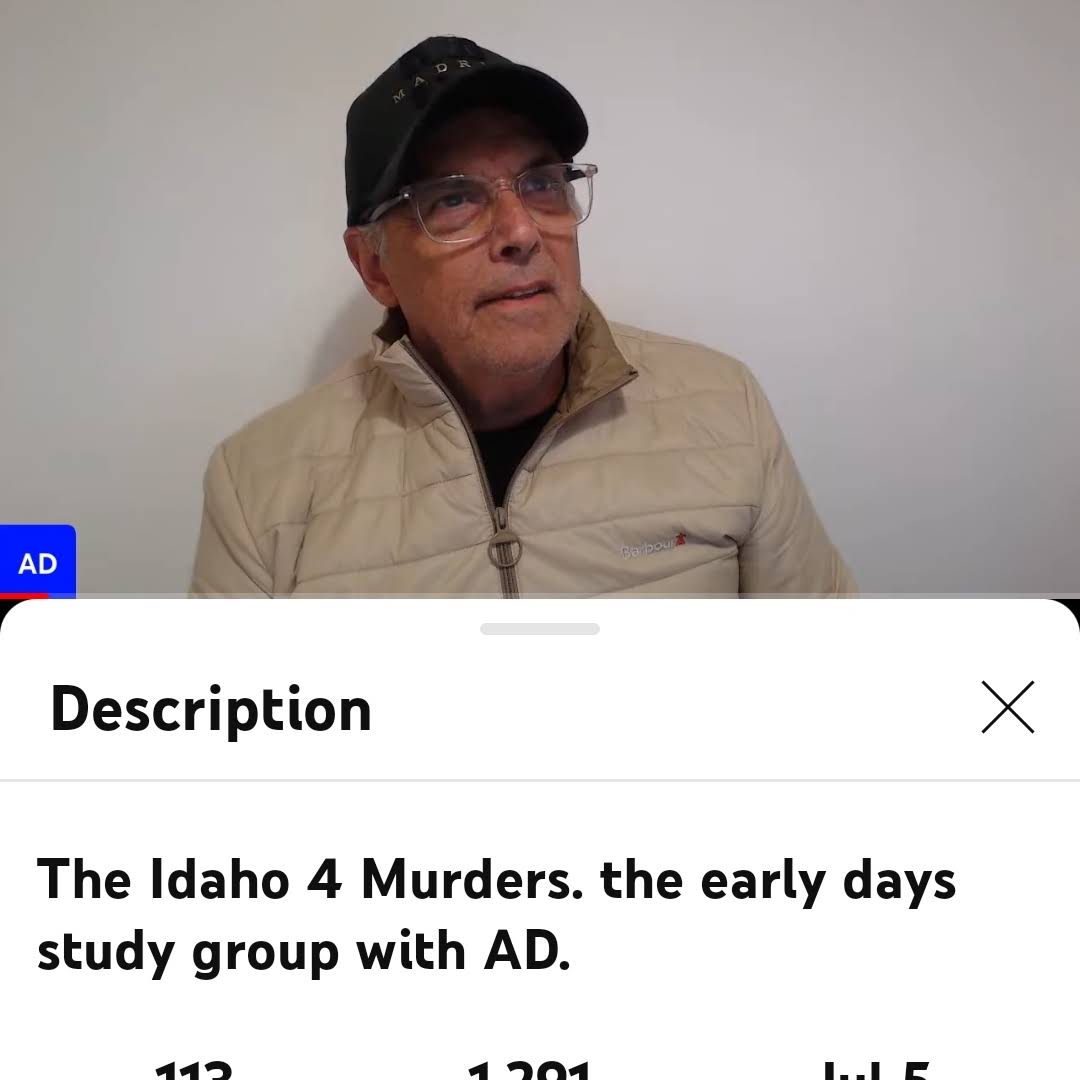Viewport: 1080px width, 1080px height.
Task: Tap the AD channel watermark badge
Action: (x=38, y=562)
